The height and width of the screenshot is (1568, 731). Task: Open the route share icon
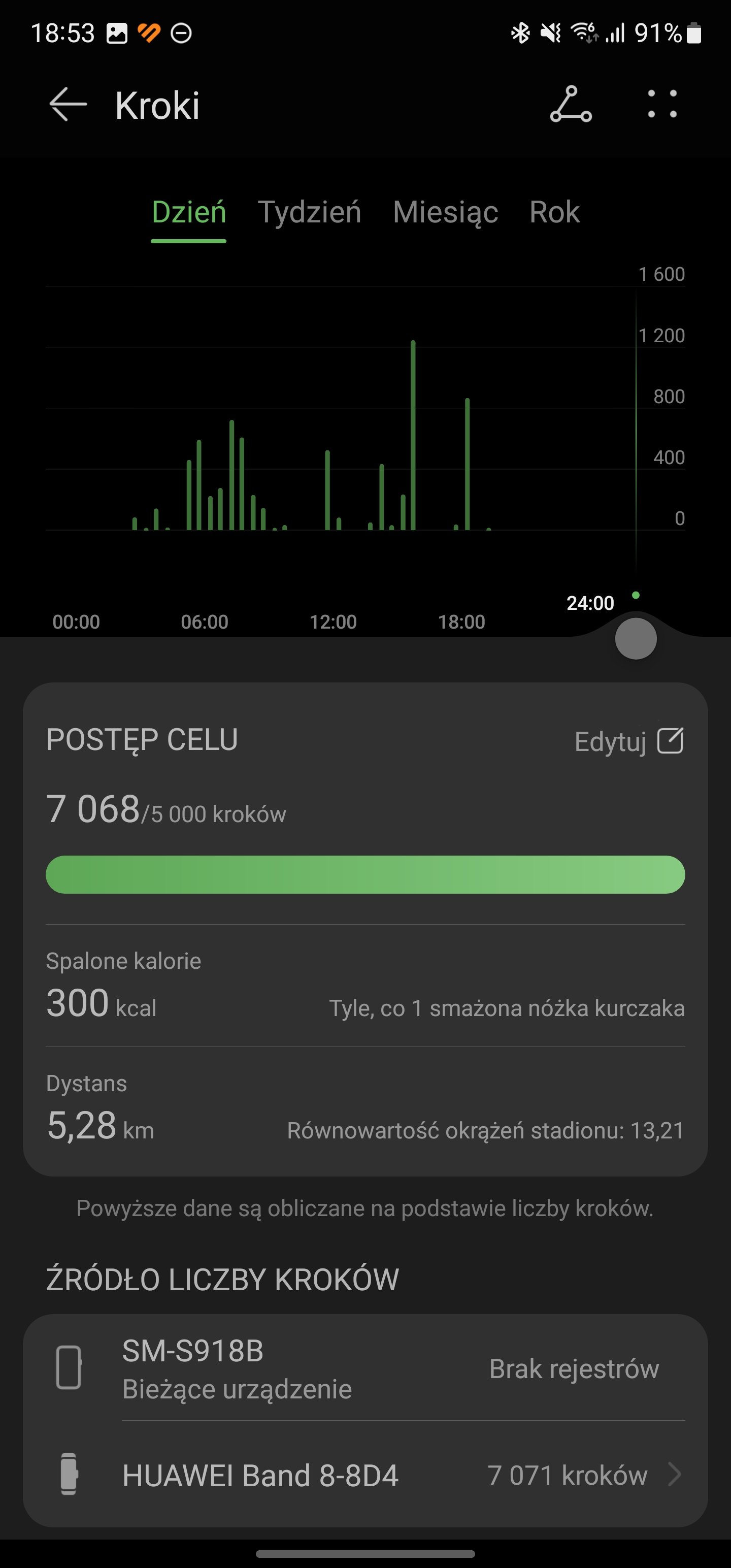pos(570,105)
